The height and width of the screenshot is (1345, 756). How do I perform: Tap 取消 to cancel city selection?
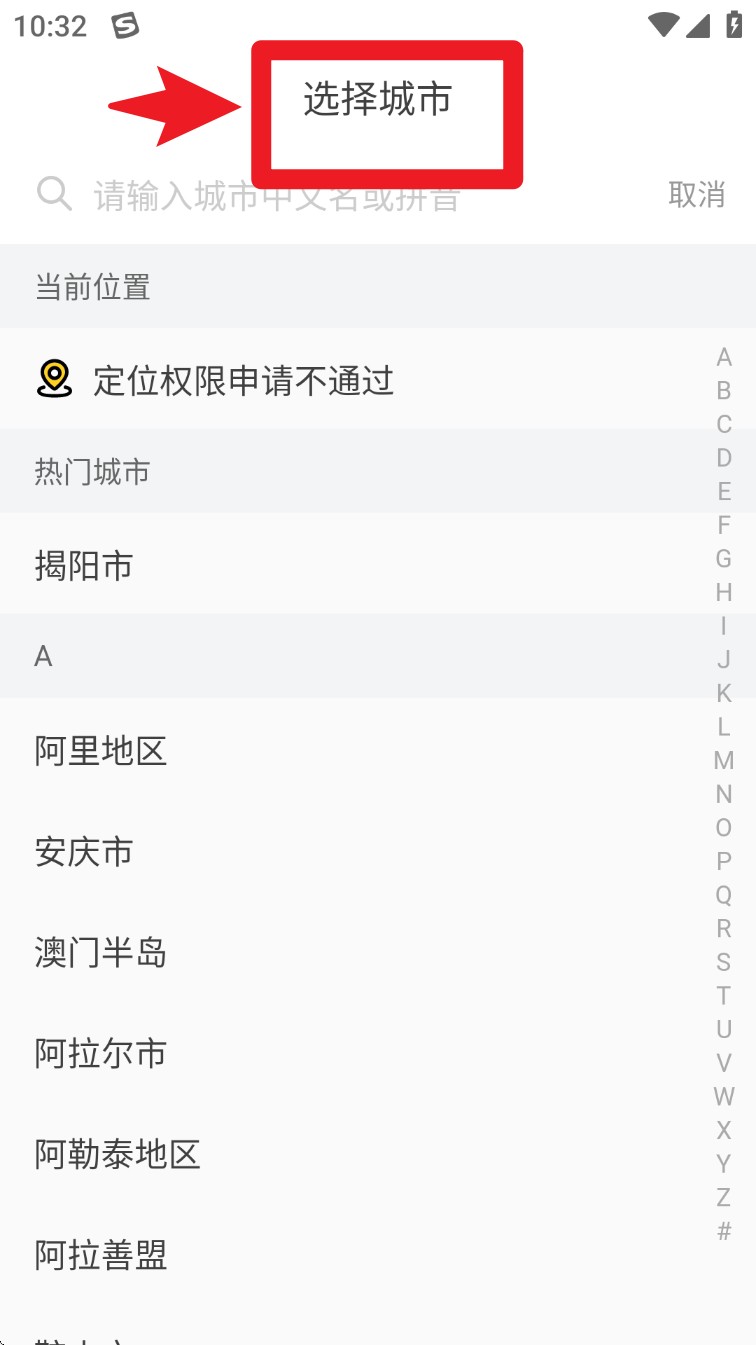click(697, 195)
